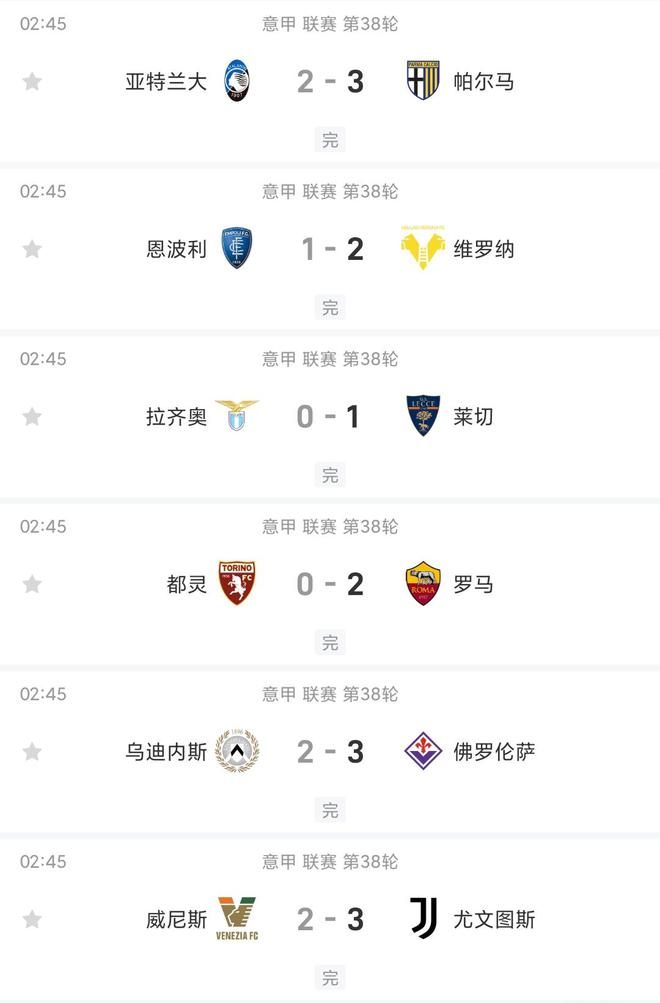Open the 乌迪内斯 2-3 佛罗伦萨 match
Image resolution: width=660 pixels, height=1003 pixels.
point(330,751)
